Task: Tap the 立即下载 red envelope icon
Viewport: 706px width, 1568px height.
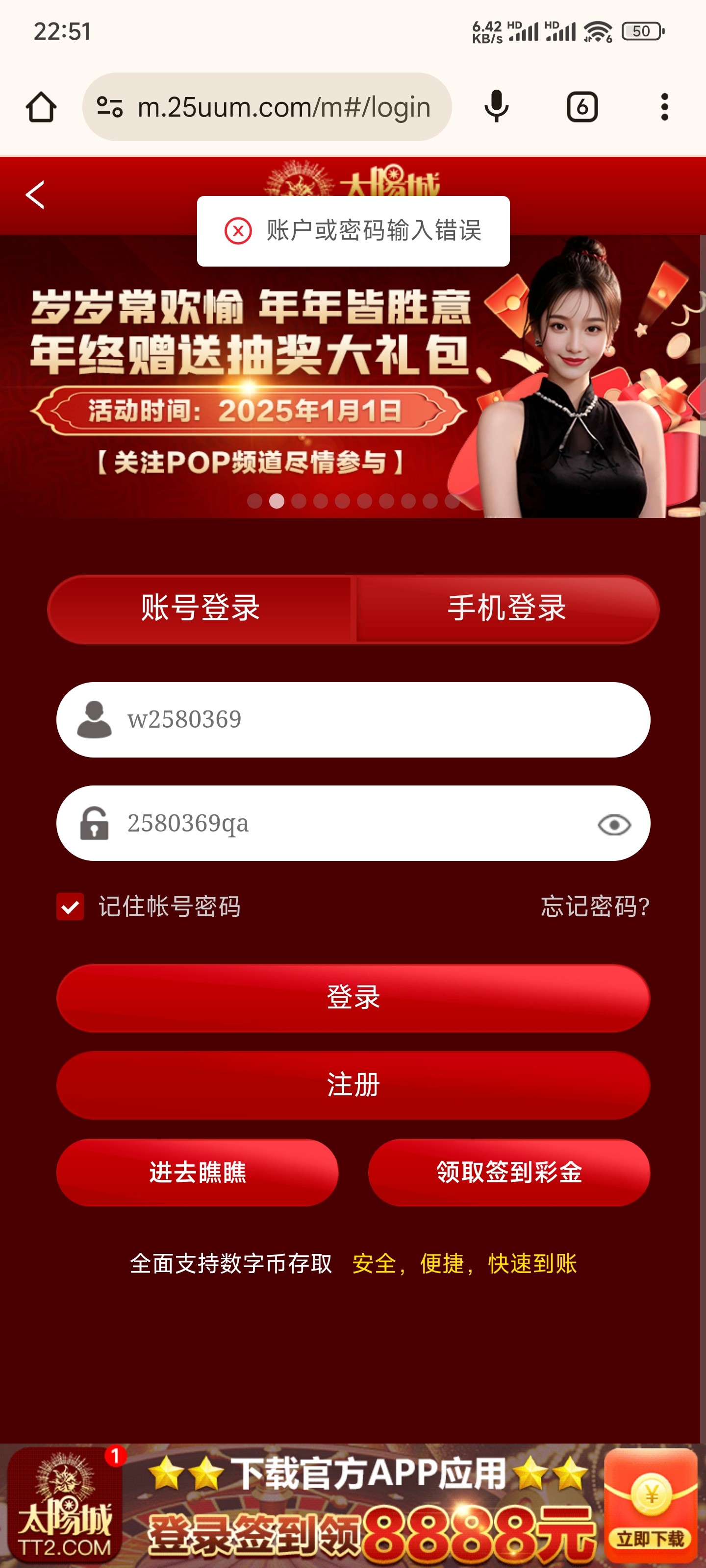Action: pos(649,1503)
